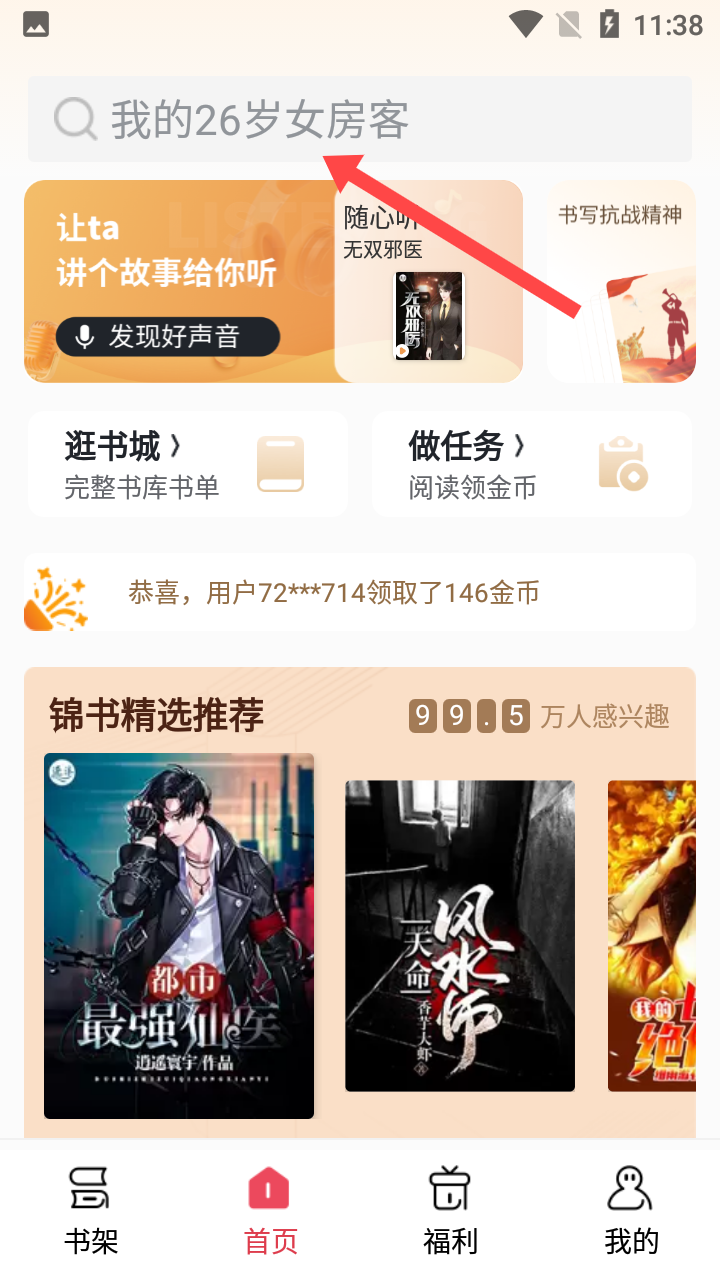The image size is (720, 1280).
Task: Tap the 发现好声音 button
Action: pyautogui.click(x=168, y=337)
